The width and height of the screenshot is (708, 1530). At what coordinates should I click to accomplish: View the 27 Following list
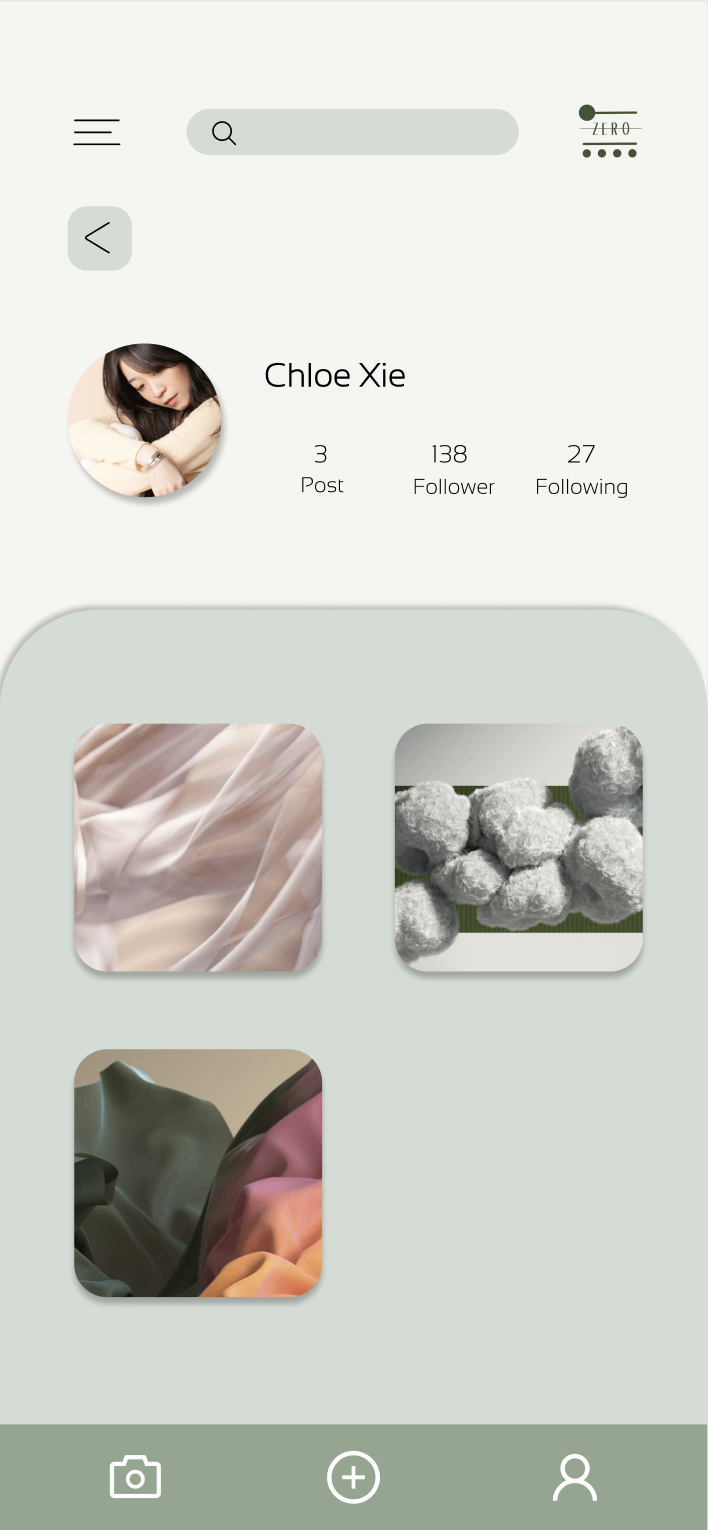pos(581,469)
